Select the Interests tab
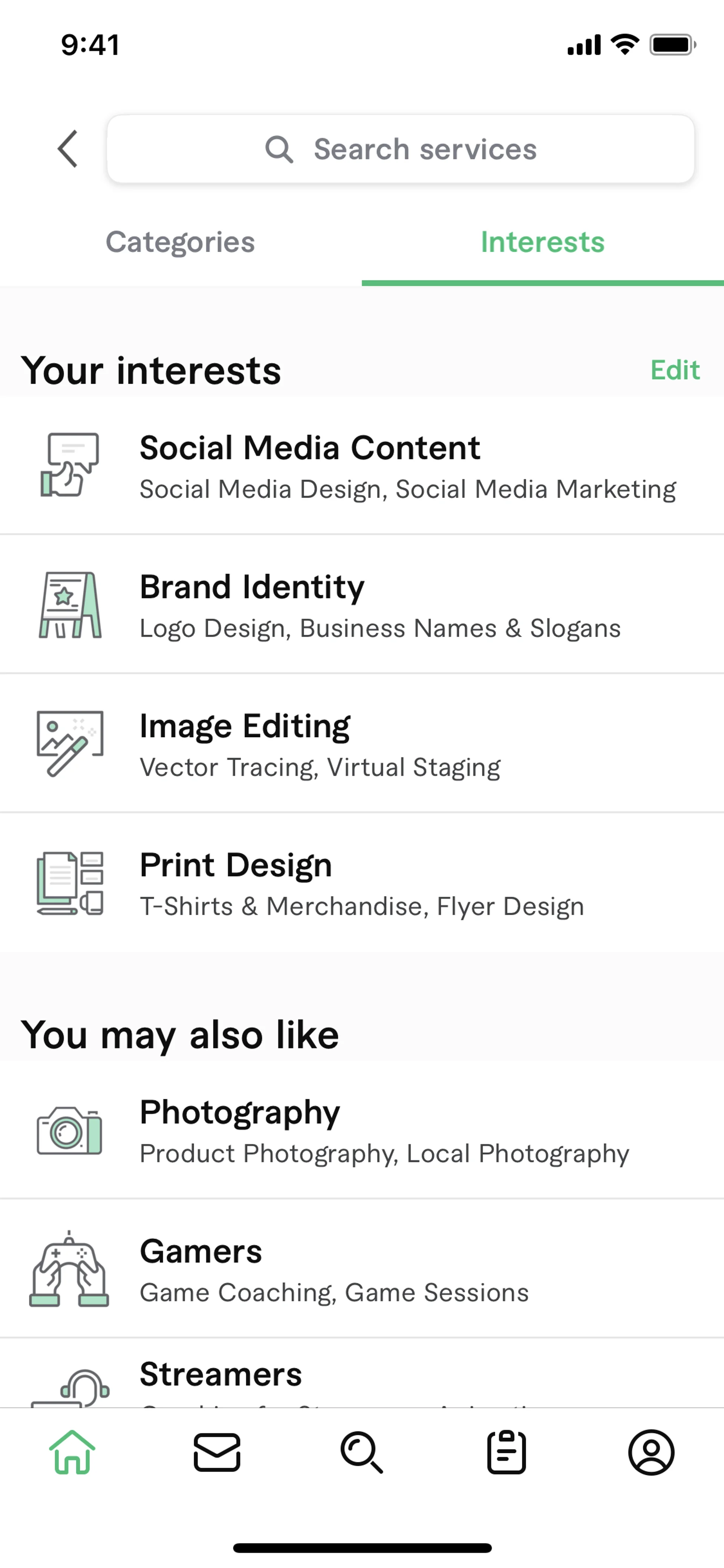 click(542, 242)
